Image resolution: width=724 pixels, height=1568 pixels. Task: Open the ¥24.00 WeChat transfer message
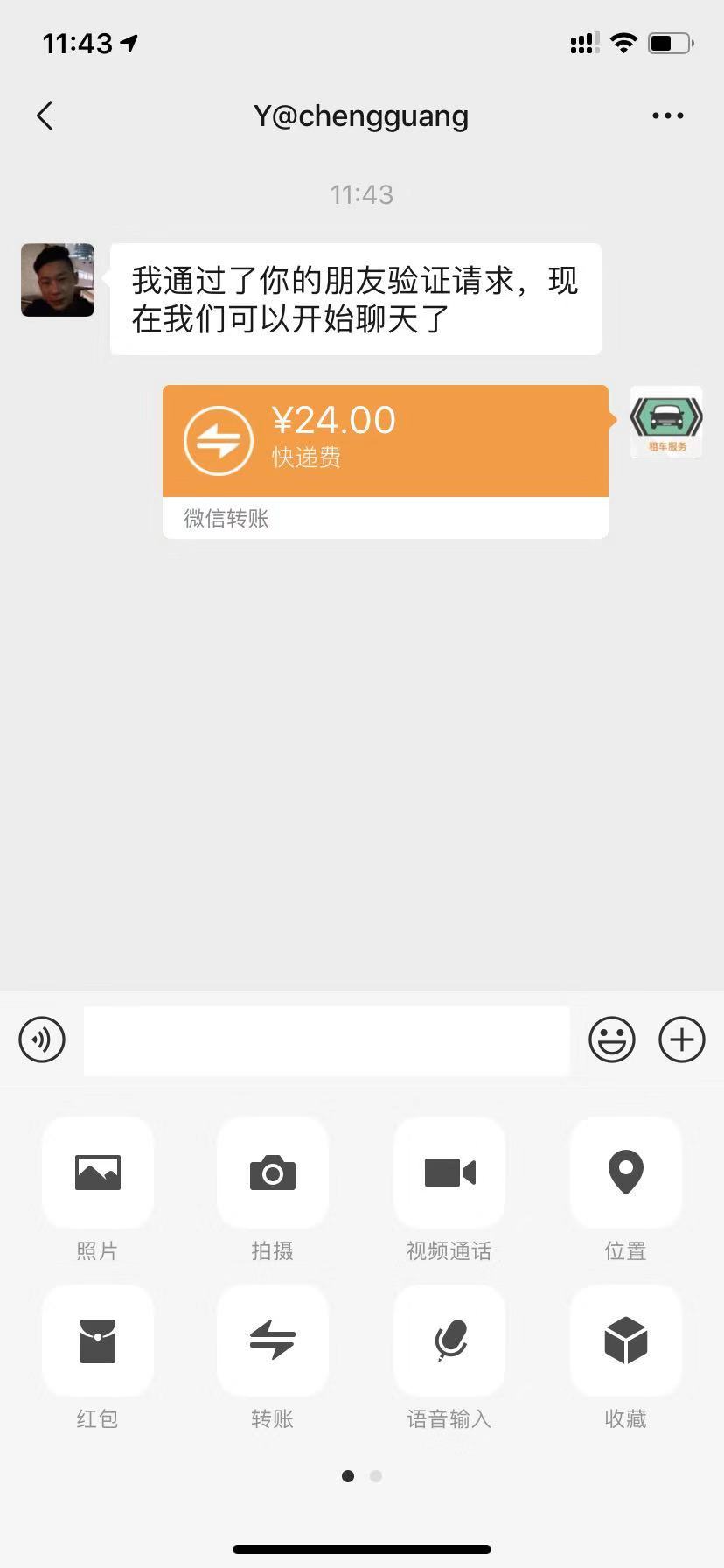point(385,442)
